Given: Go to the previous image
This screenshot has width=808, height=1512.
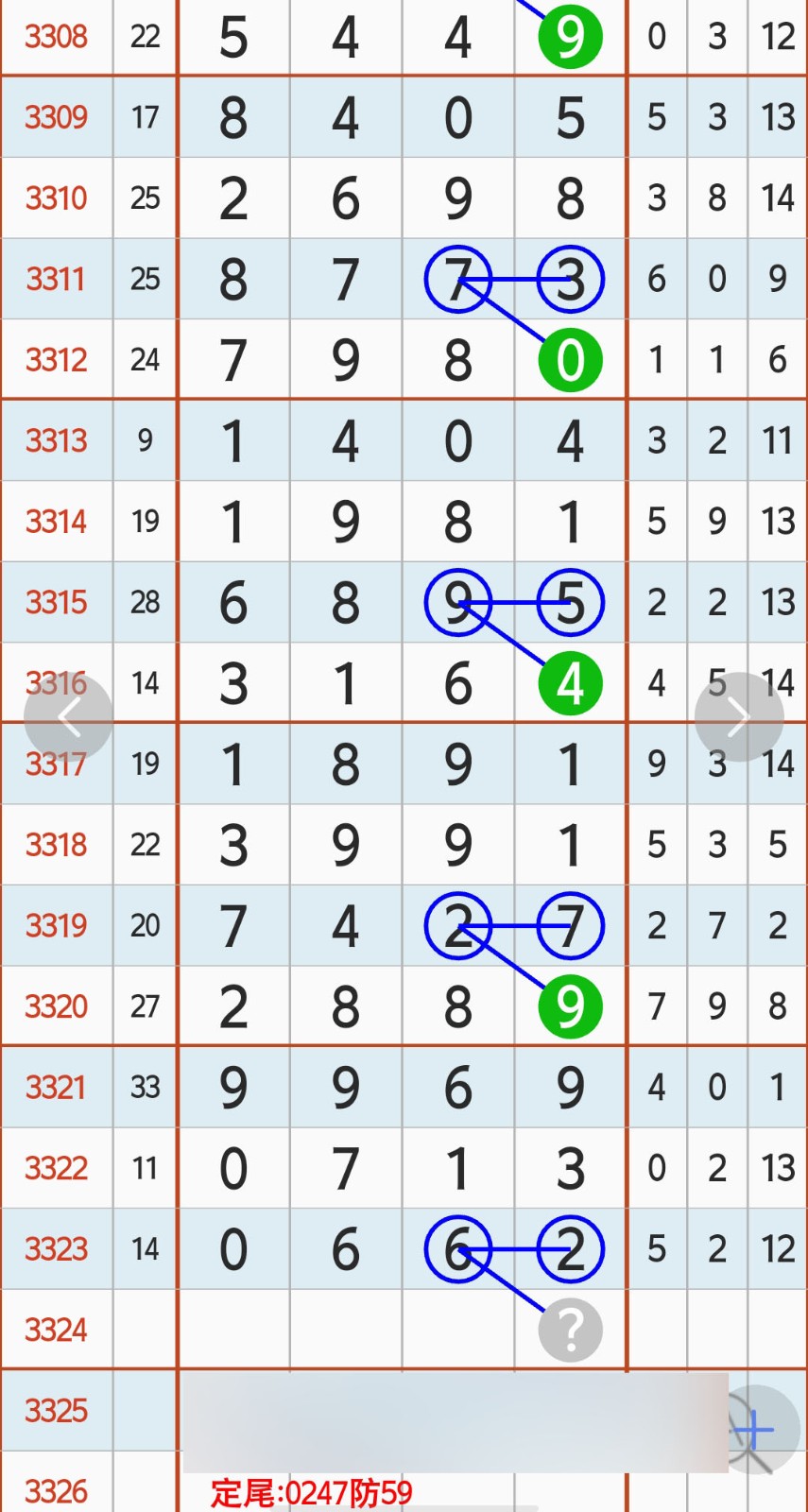Looking at the screenshot, I should [x=68, y=717].
